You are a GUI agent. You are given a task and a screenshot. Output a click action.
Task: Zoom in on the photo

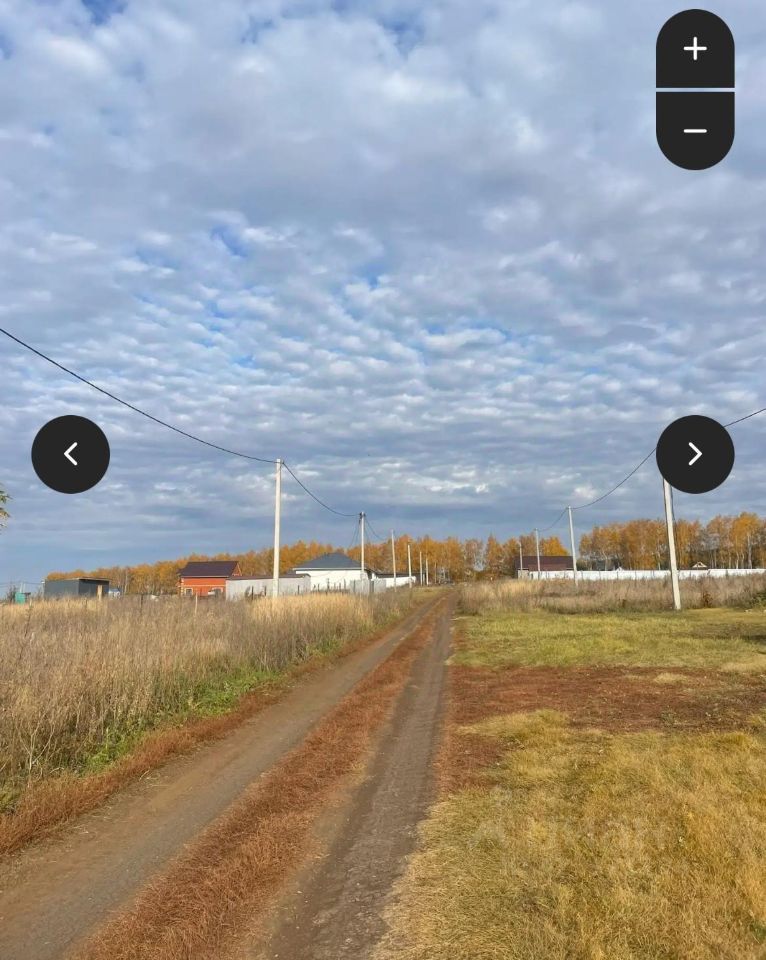click(x=695, y=49)
